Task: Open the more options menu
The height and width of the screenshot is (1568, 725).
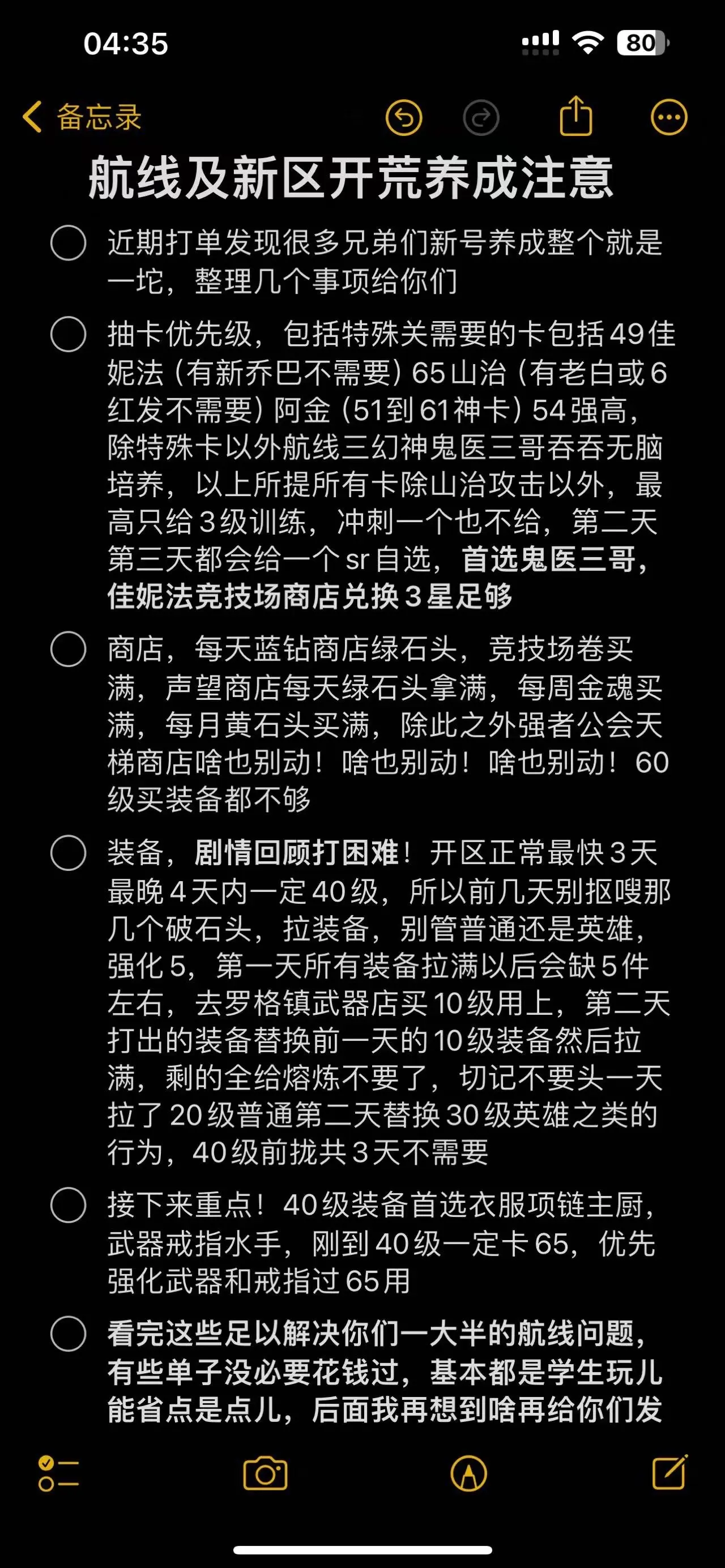Action: [669, 117]
